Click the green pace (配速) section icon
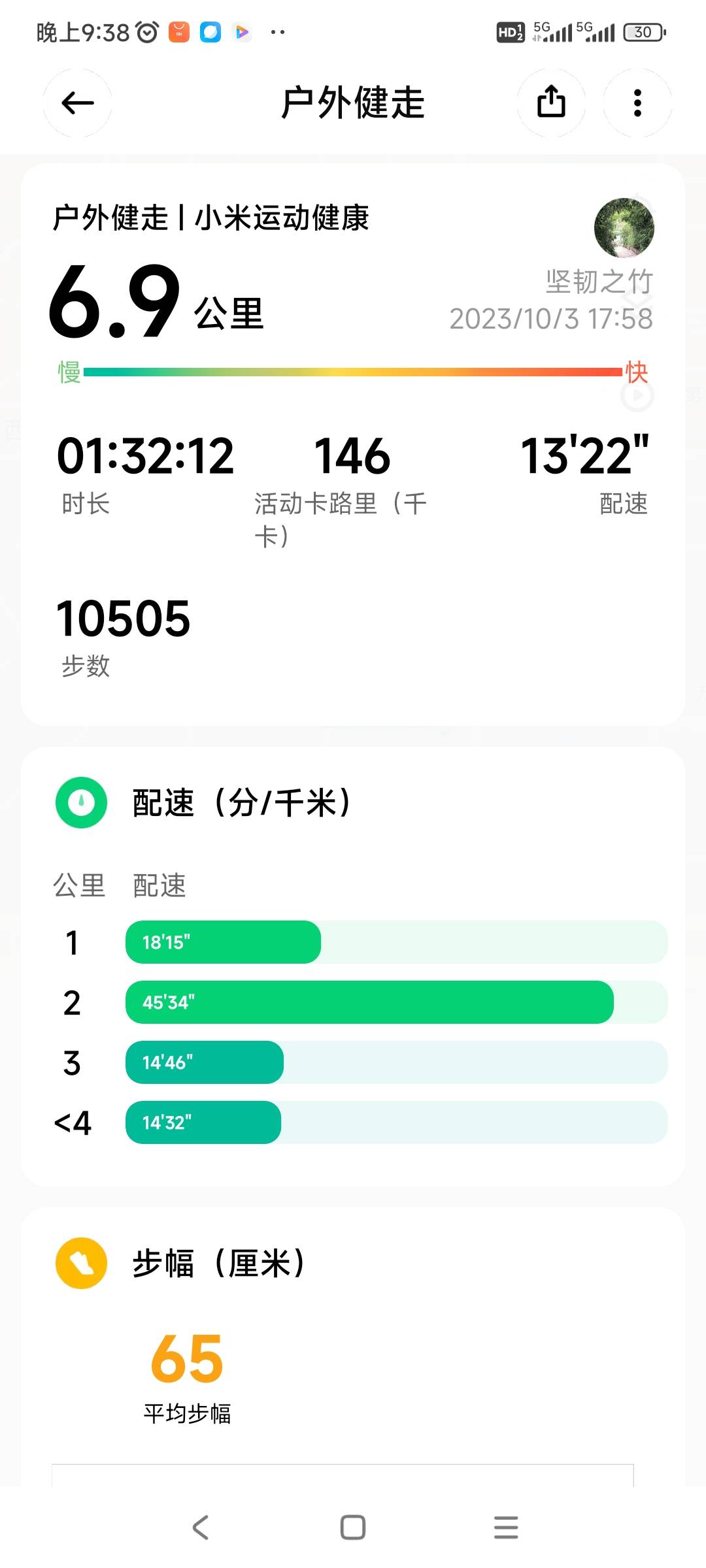 80,803
